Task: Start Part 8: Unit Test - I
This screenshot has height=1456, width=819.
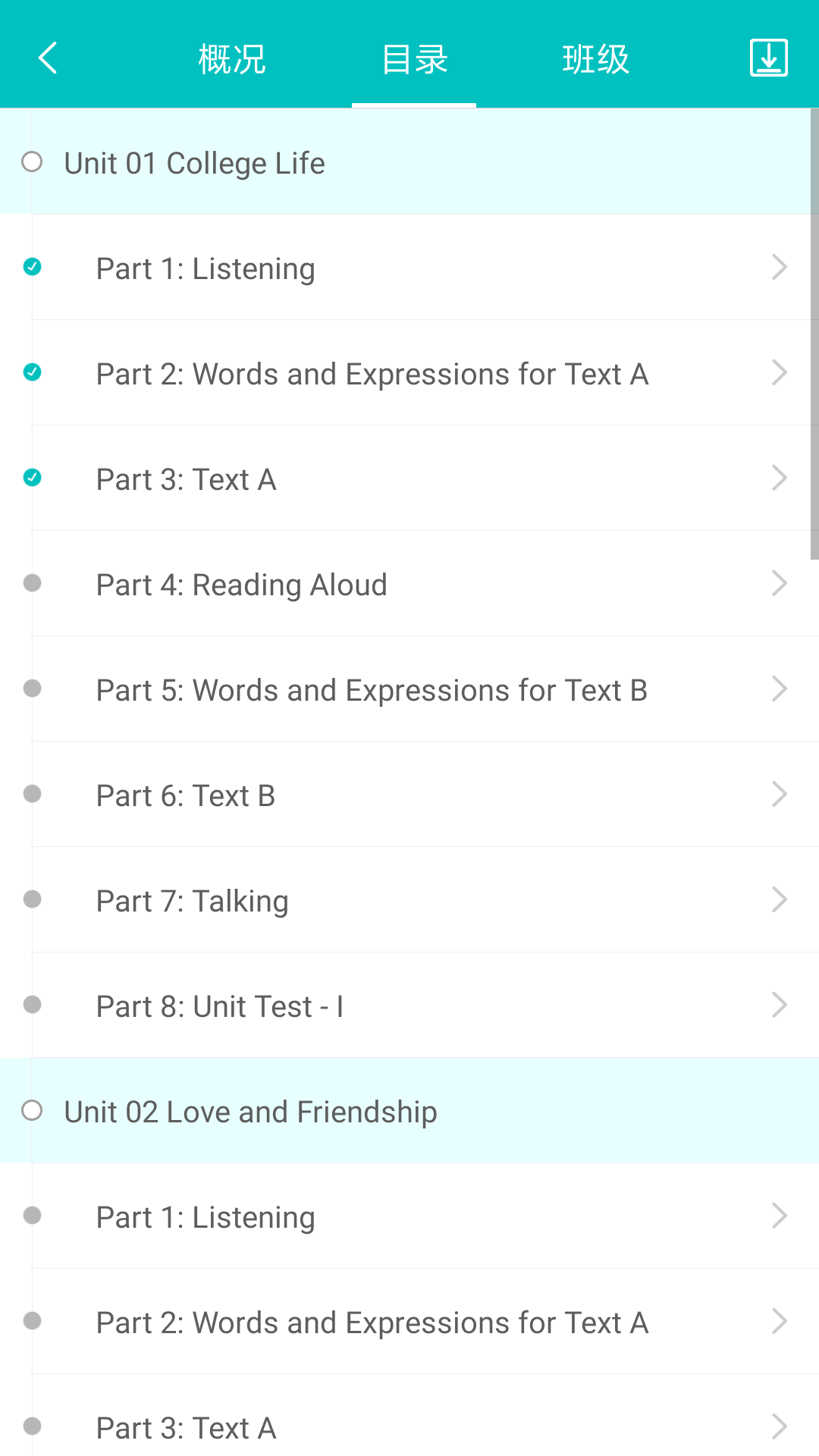Action: click(409, 1006)
